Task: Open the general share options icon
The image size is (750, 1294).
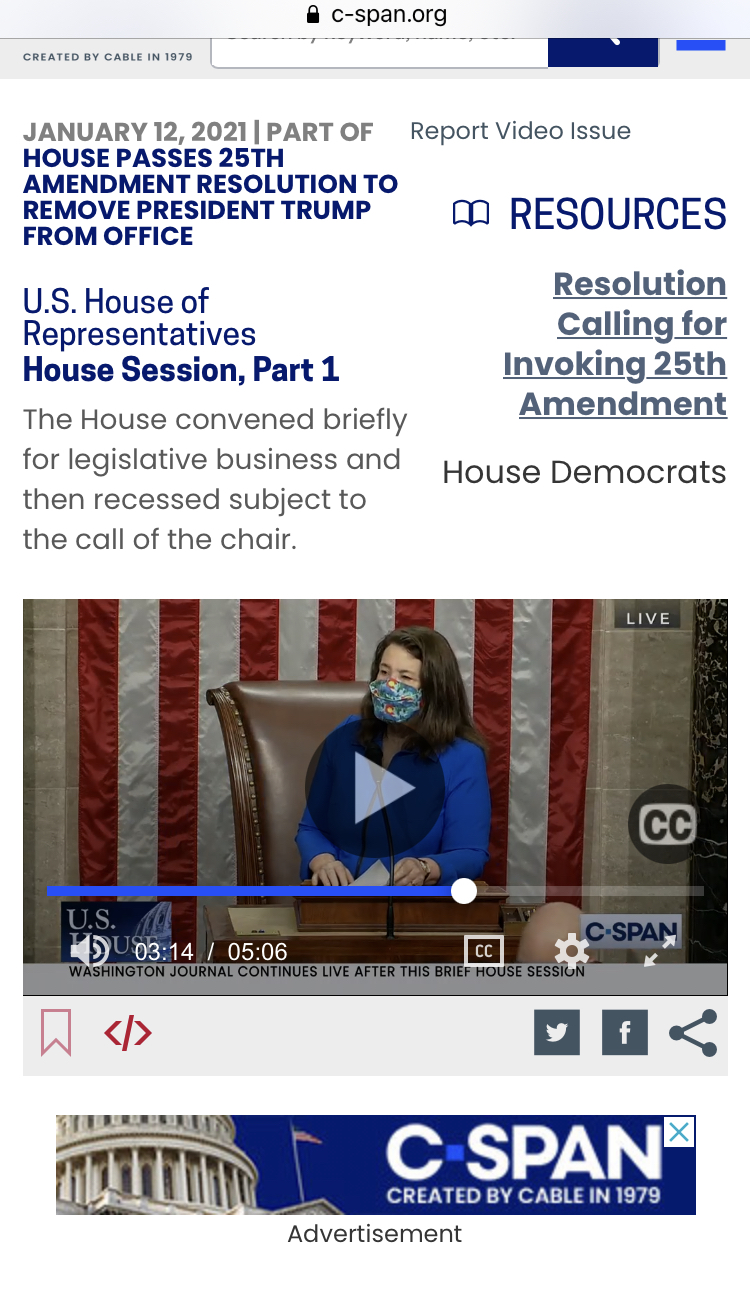Action: pos(693,1033)
